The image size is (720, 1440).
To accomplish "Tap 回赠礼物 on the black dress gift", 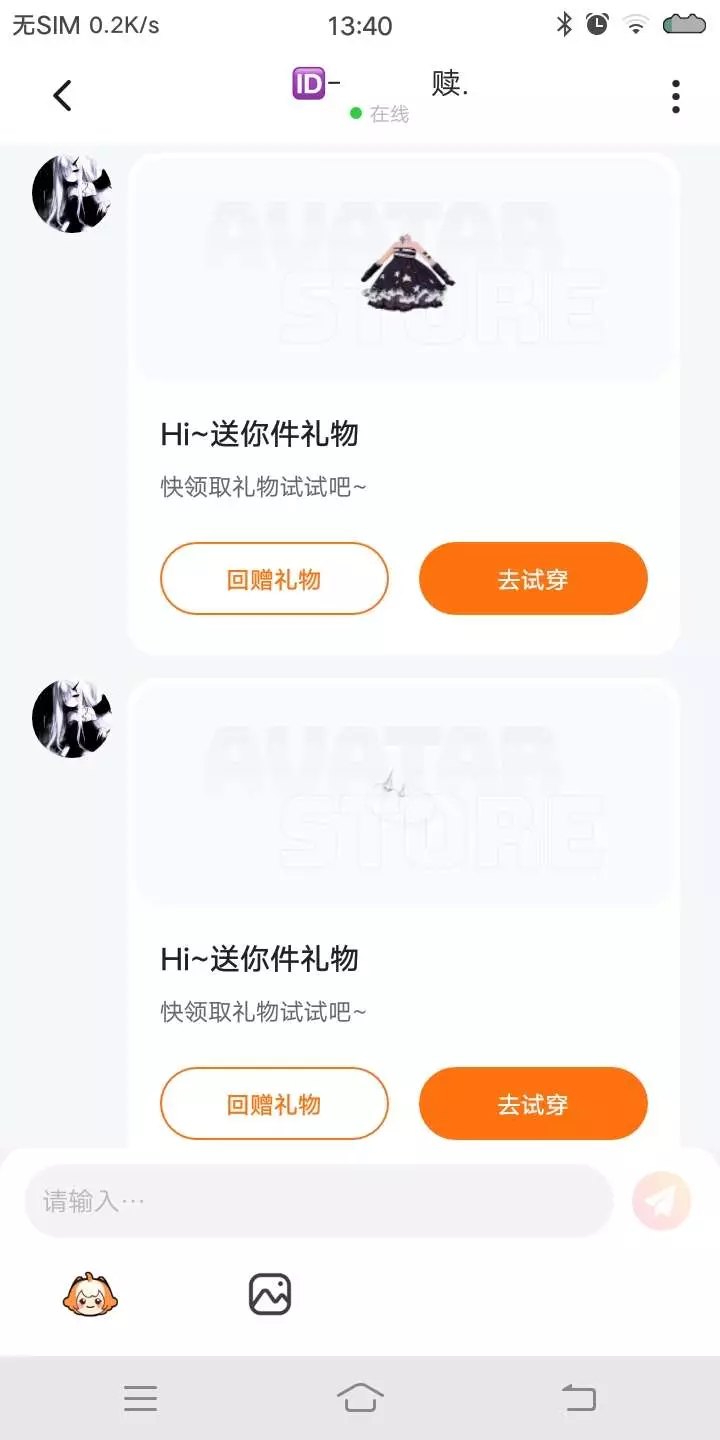I will point(274,579).
